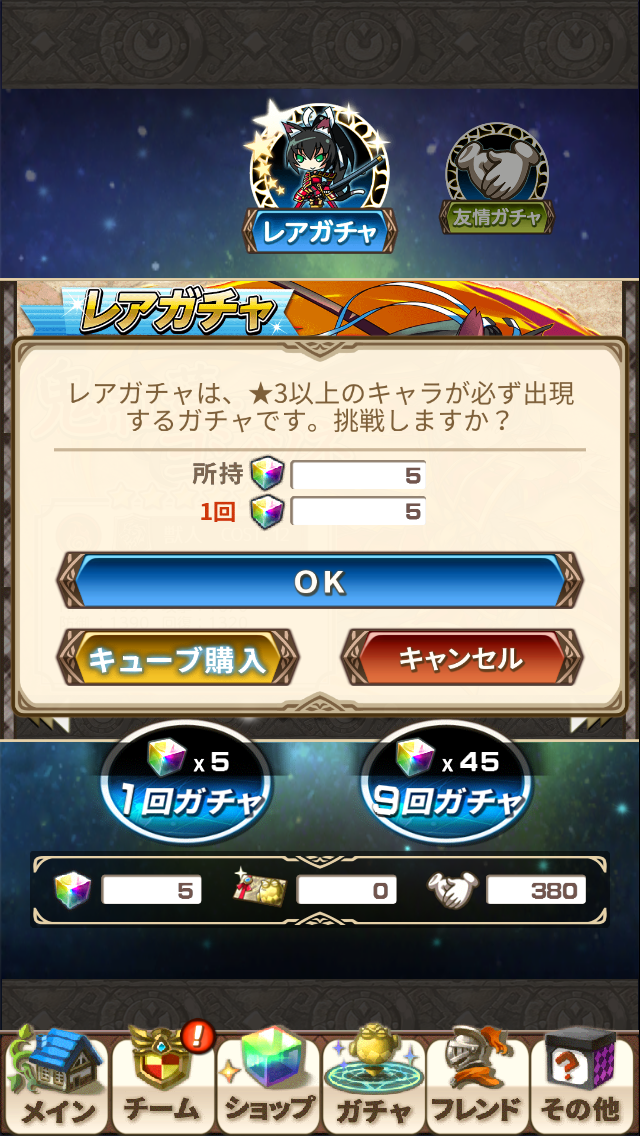Viewport: 640px width, 1136px height.
Task: Open the チーム tab
Action: [163, 1081]
